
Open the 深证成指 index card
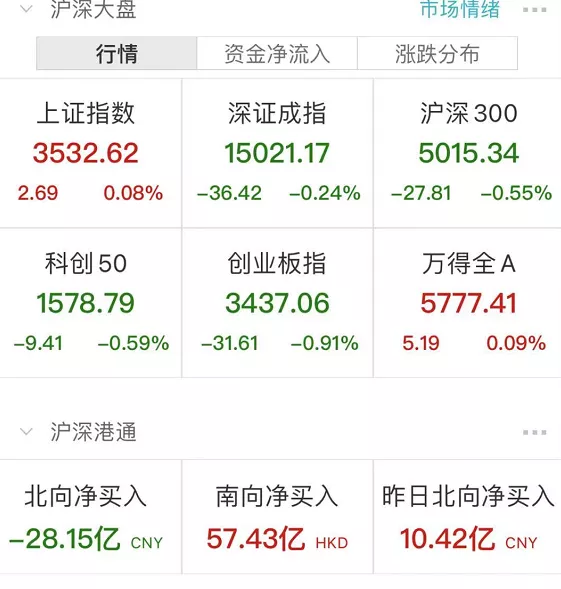click(278, 153)
